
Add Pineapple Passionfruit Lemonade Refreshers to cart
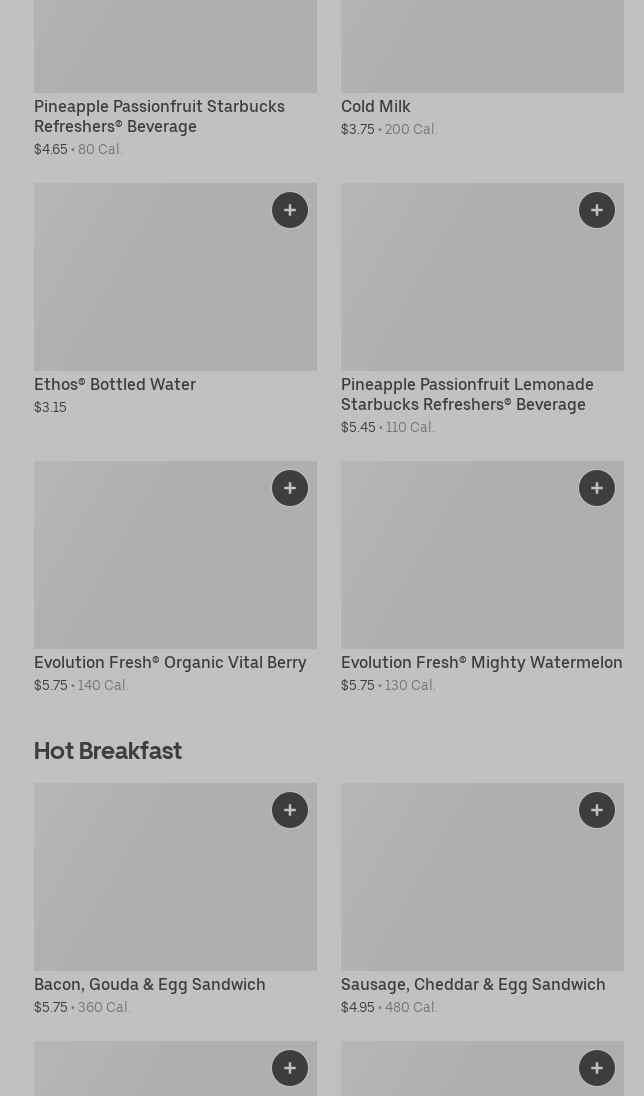(596, 210)
